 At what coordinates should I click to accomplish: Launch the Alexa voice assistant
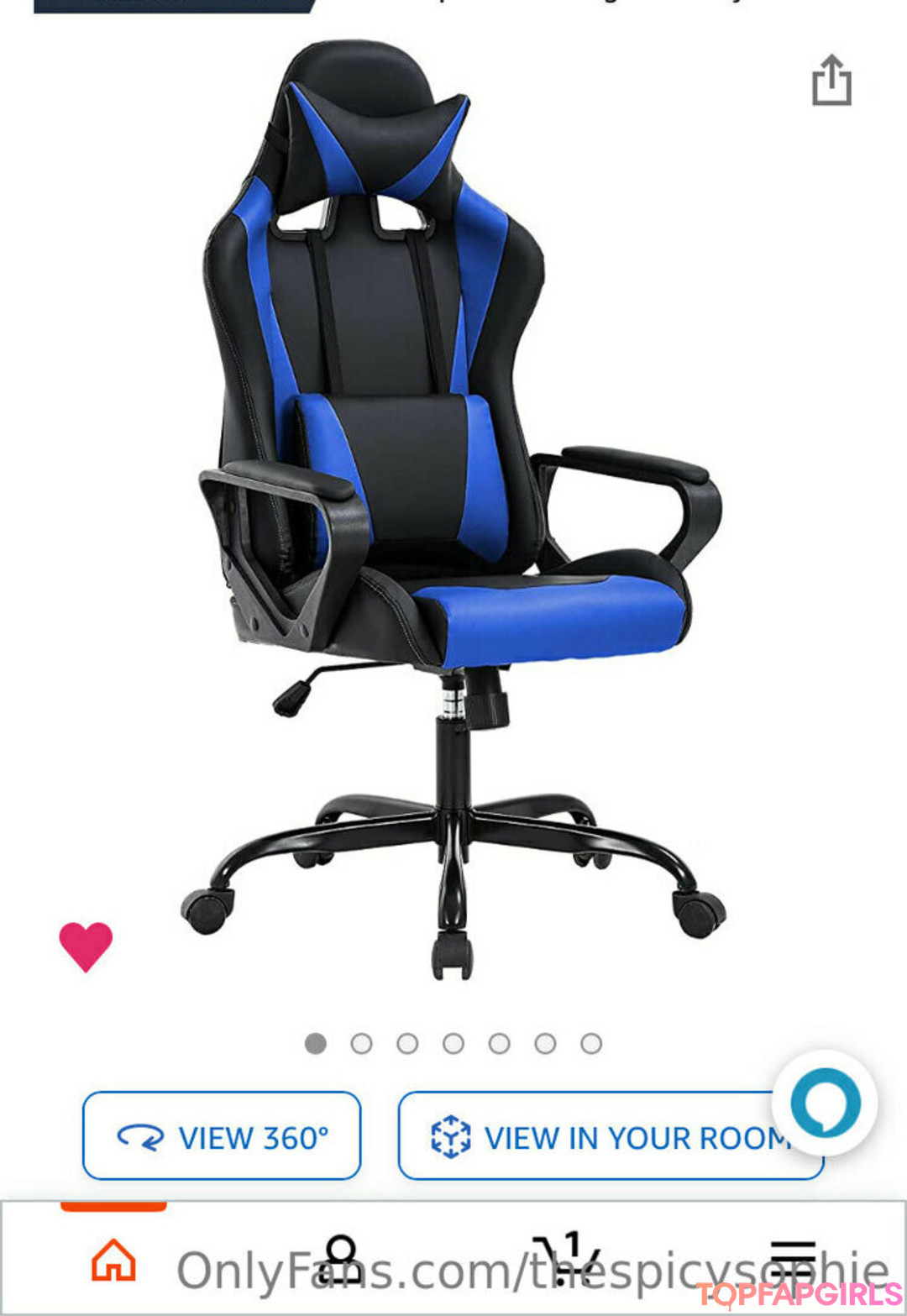(825, 1102)
